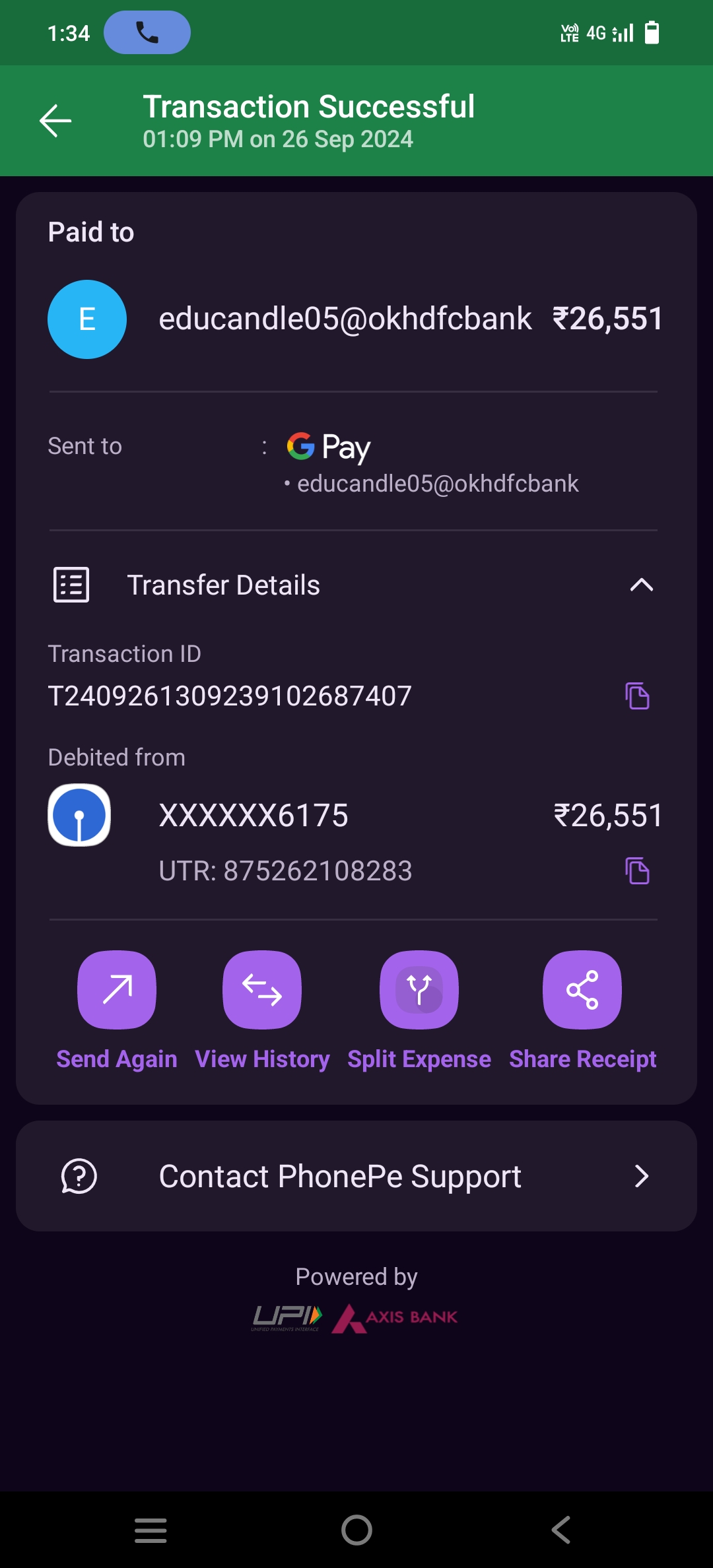
Task: Open Contact PhonePe Support
Action: pos(356,1176)
